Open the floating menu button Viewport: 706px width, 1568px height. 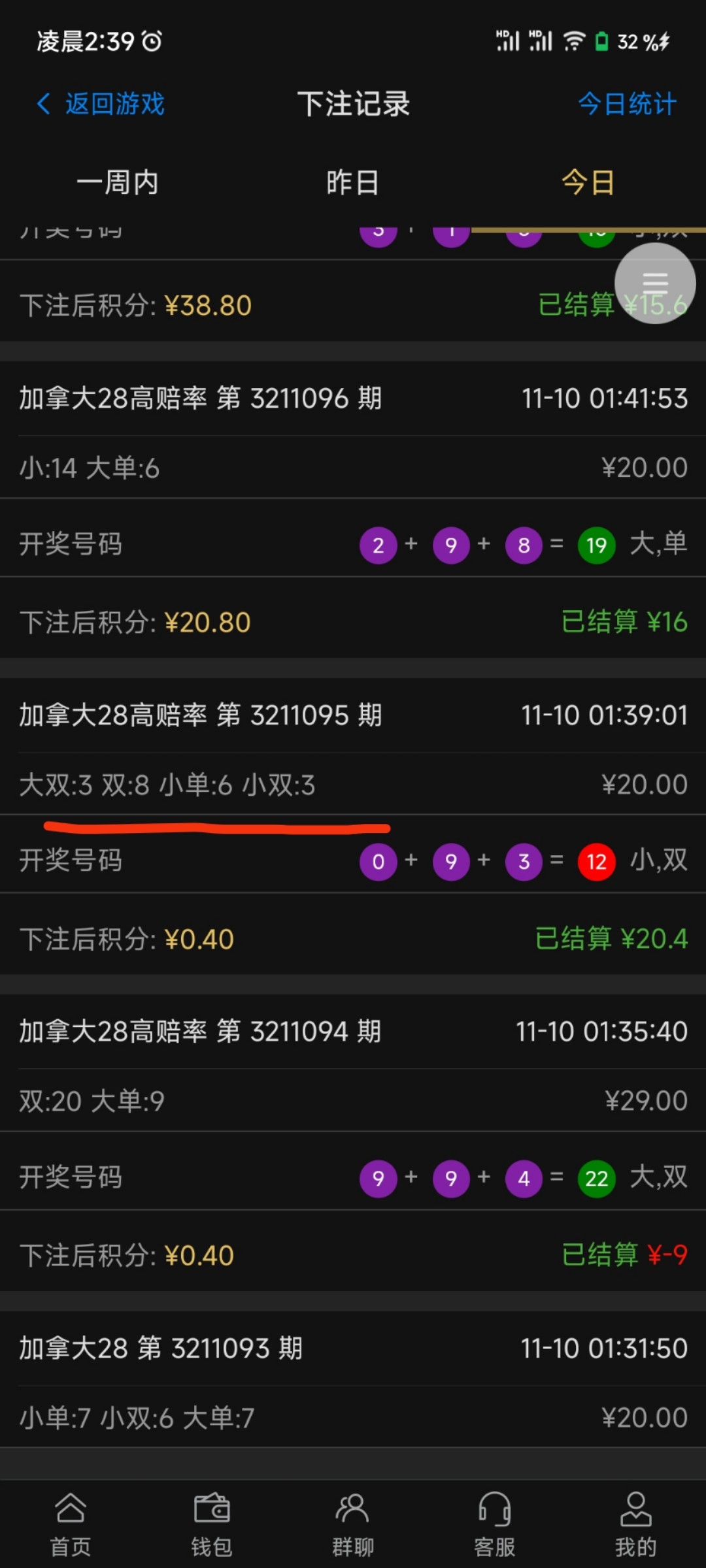coord(655,284)
